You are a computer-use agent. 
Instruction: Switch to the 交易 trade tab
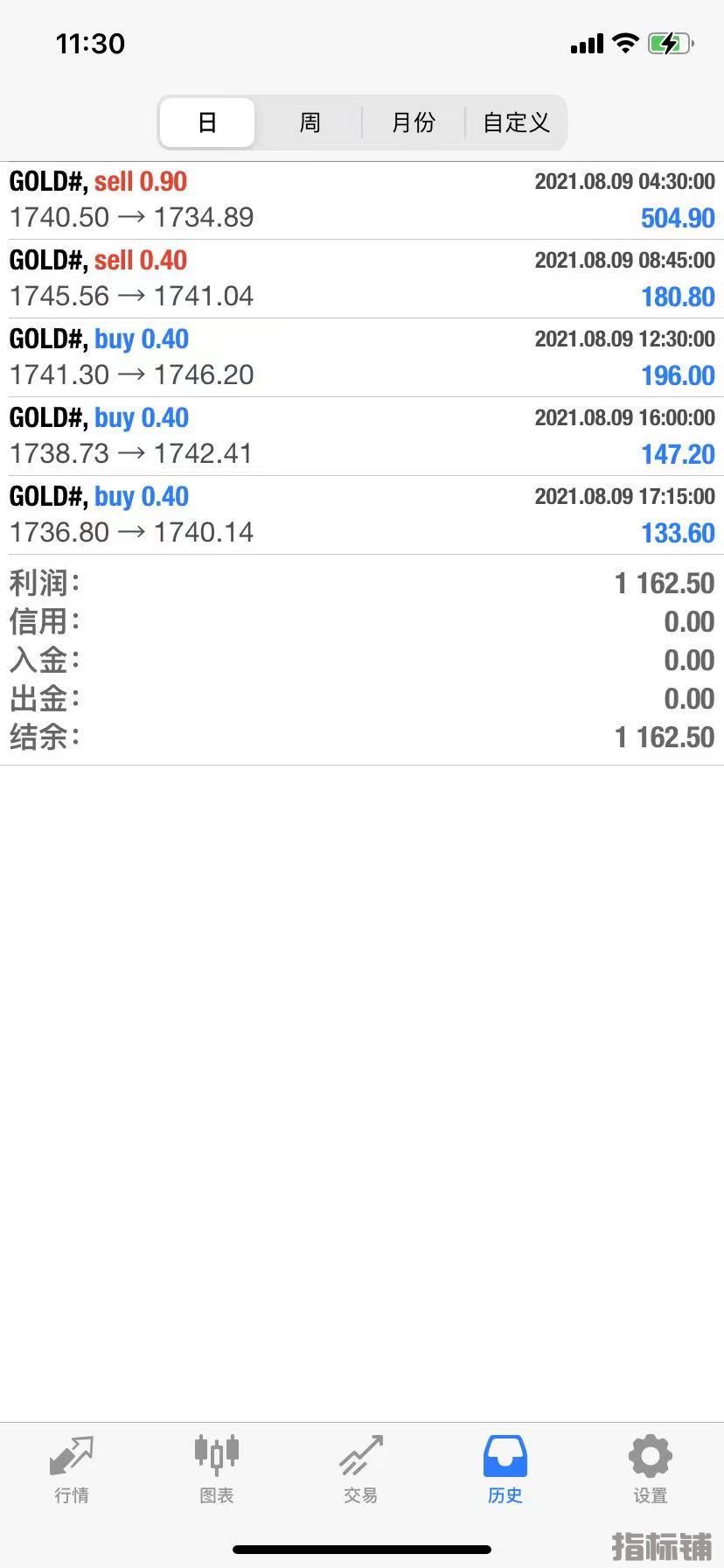(360, 1470)
